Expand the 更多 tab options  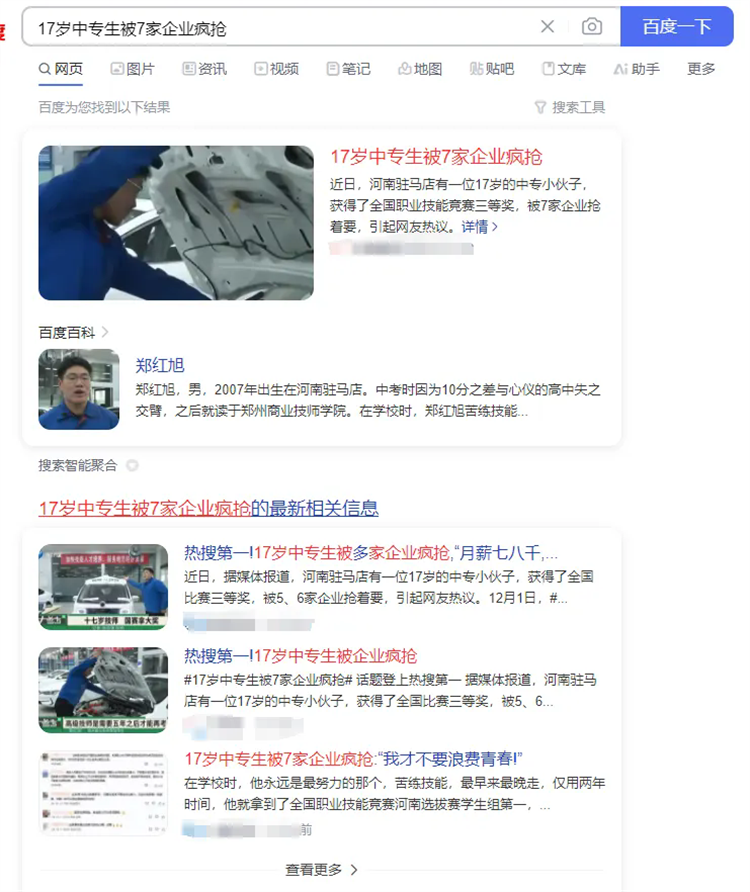pyautogui.click(x=701, y=69)
